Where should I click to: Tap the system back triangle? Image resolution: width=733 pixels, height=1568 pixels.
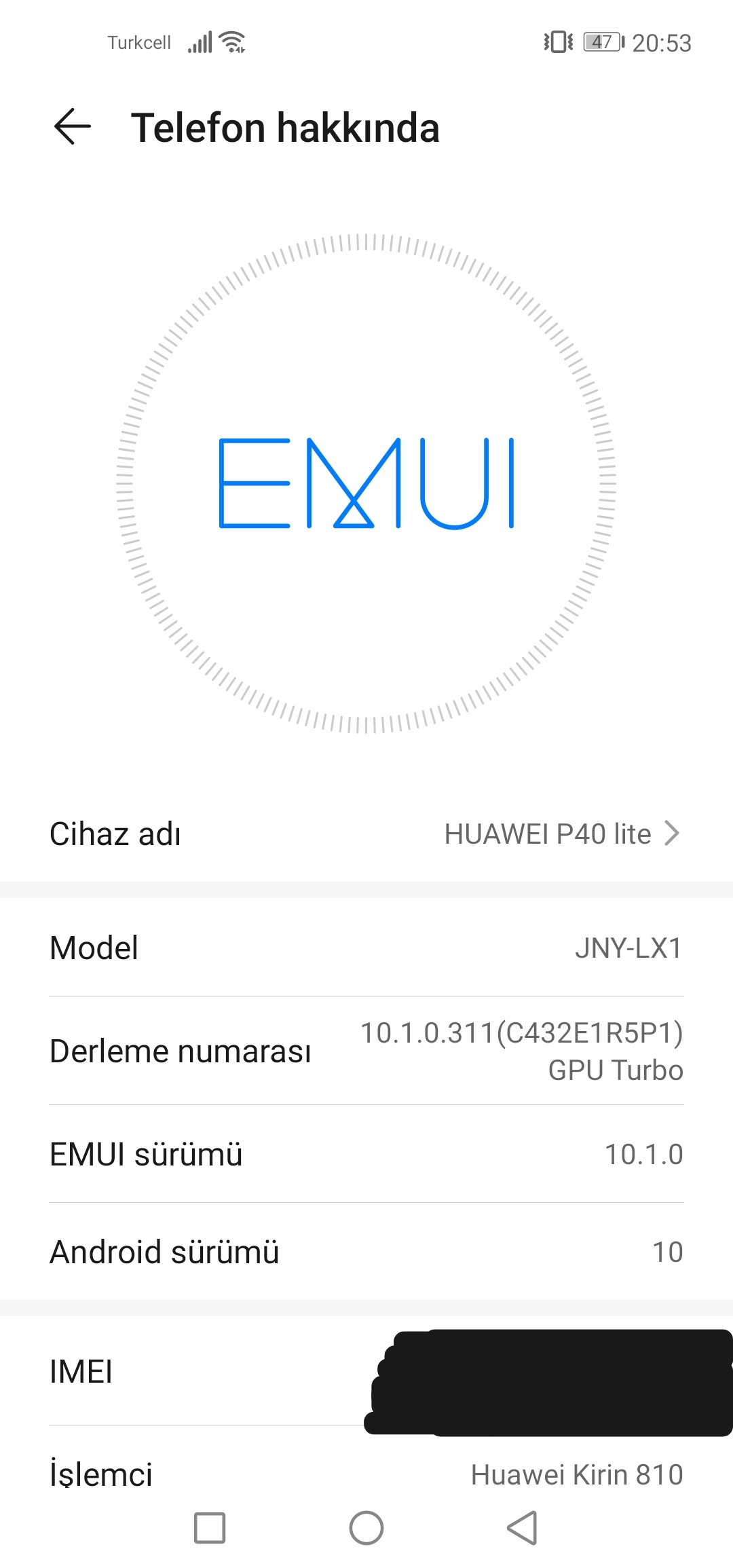click(x=523, y=1527)
